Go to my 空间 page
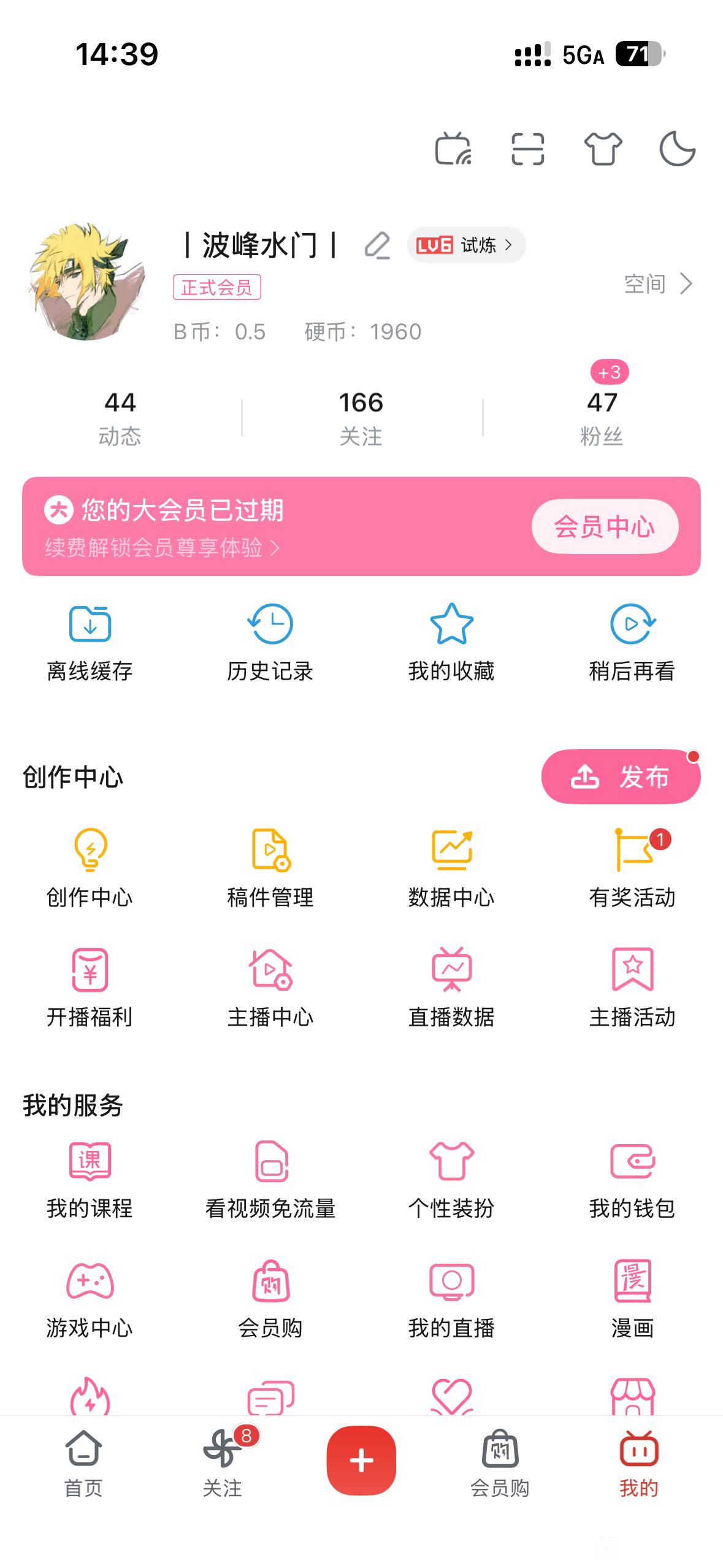 click(657, 284)
